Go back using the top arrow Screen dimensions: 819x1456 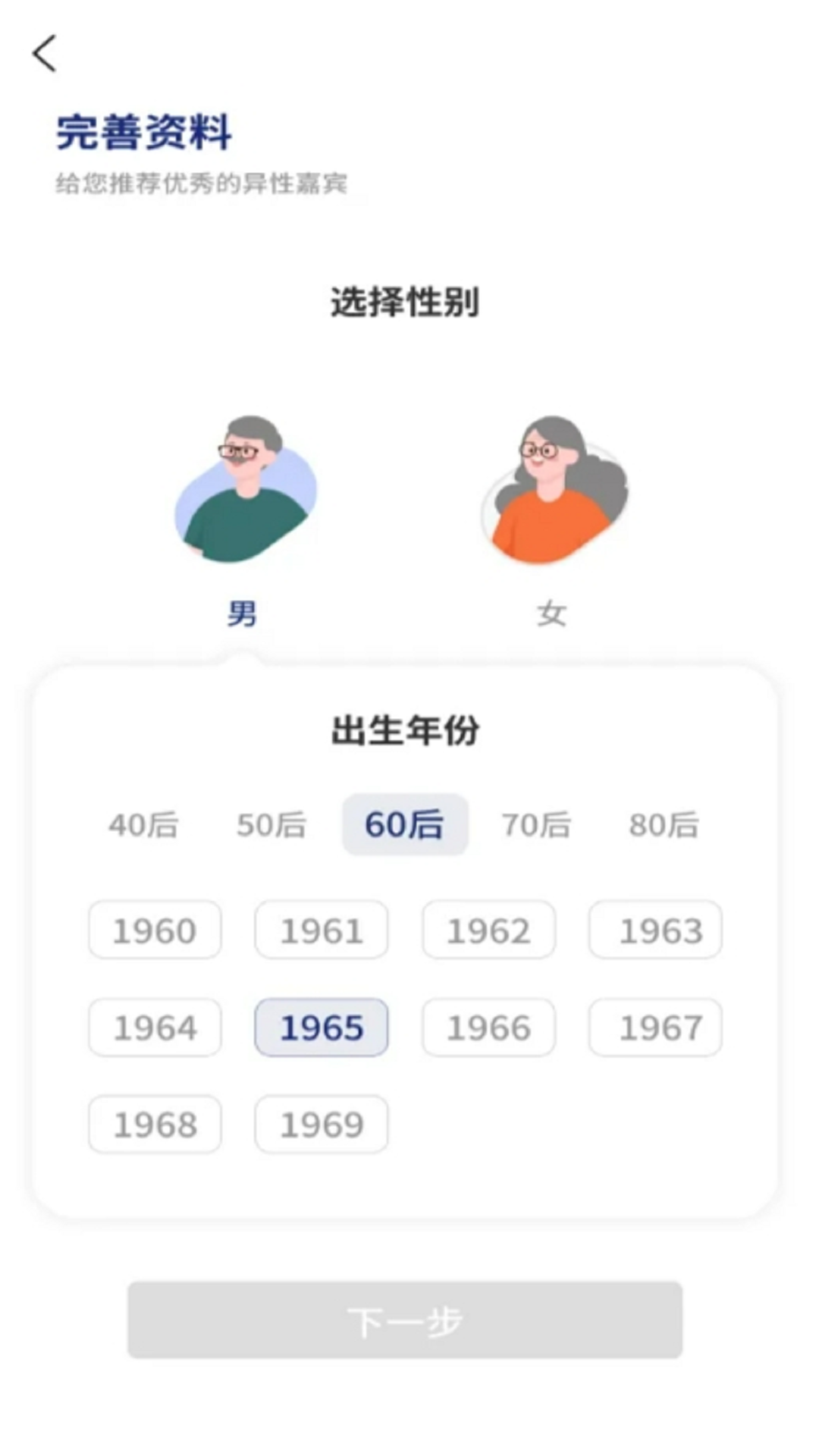(x=45, y=54)
